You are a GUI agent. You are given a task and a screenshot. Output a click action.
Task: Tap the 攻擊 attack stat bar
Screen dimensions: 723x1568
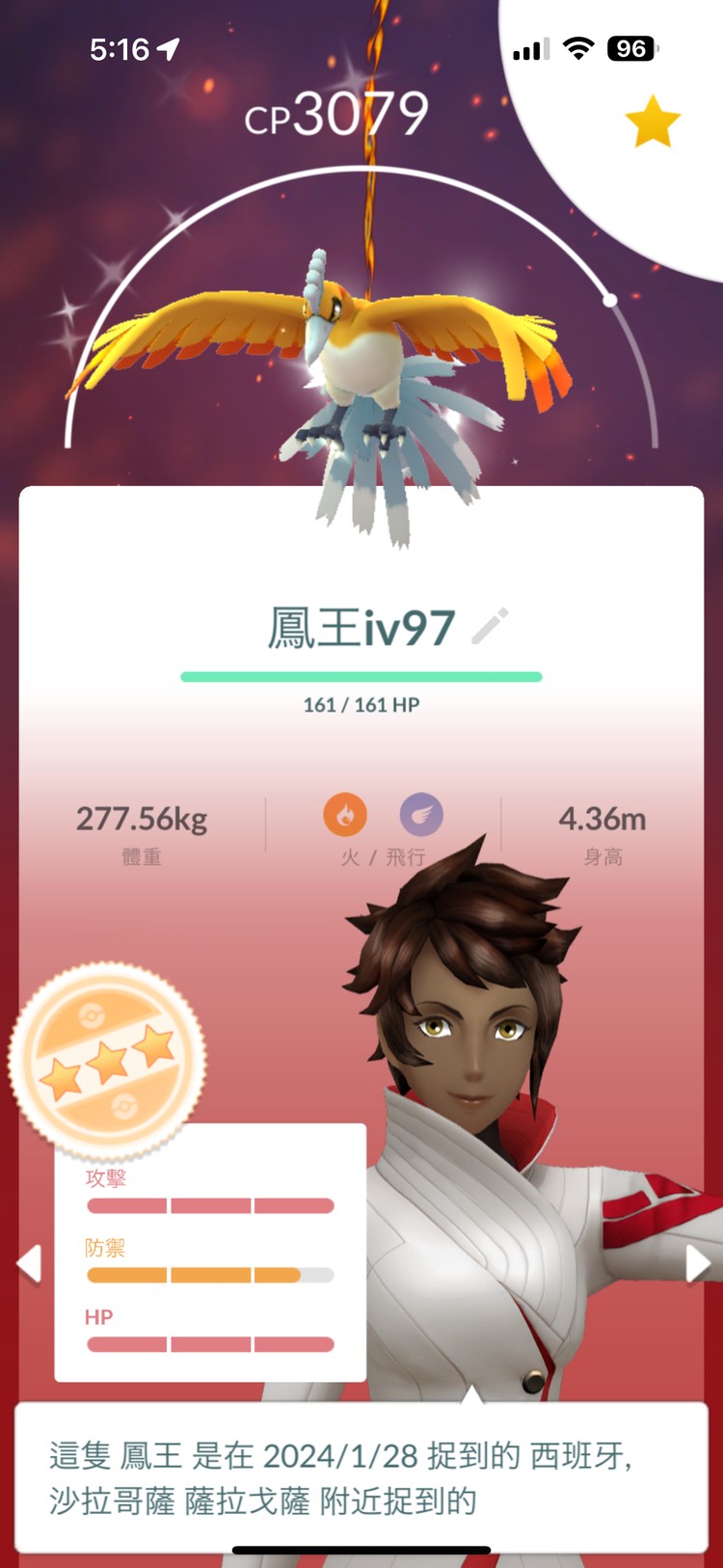pos(210,1204)
